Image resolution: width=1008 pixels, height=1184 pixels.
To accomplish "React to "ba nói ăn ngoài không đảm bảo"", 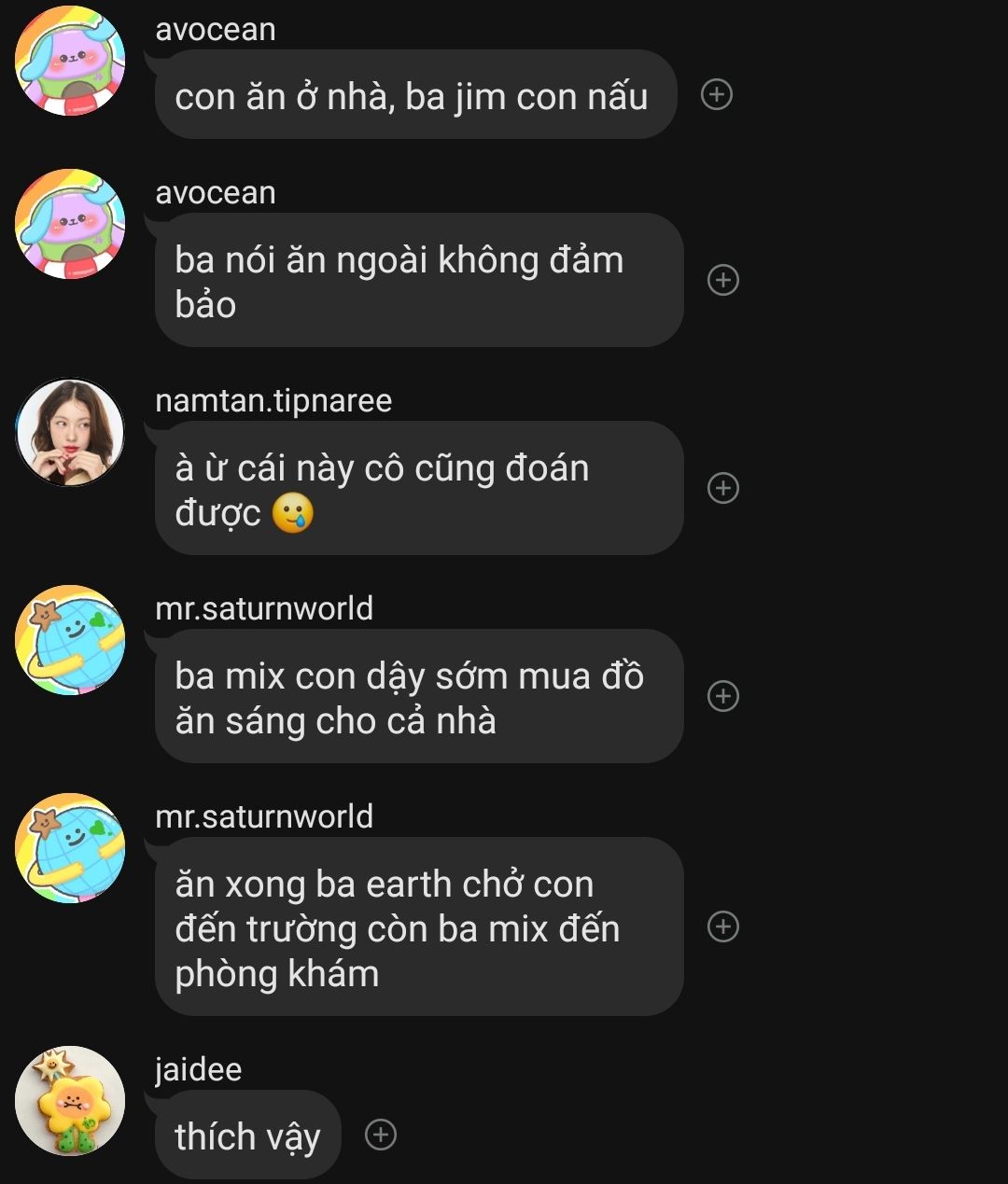I will pos(723,280).
